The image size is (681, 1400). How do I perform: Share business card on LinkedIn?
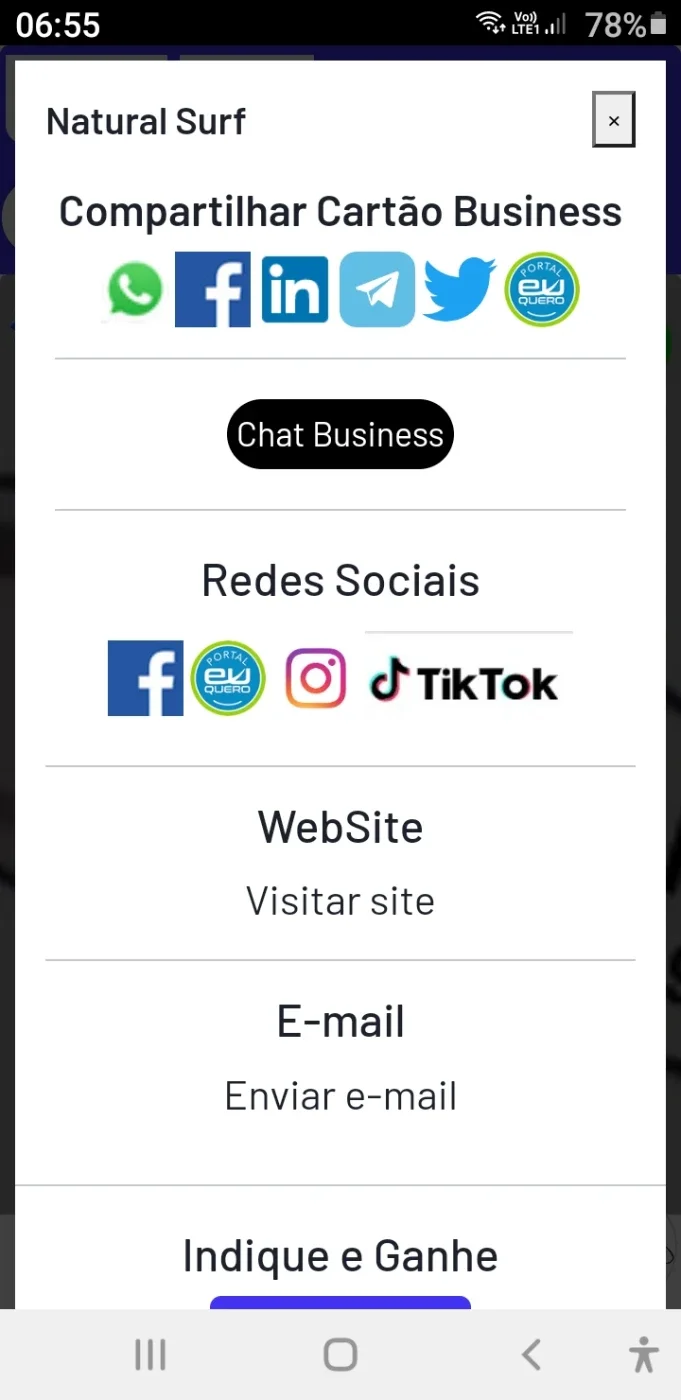click(x=295, y=289)
